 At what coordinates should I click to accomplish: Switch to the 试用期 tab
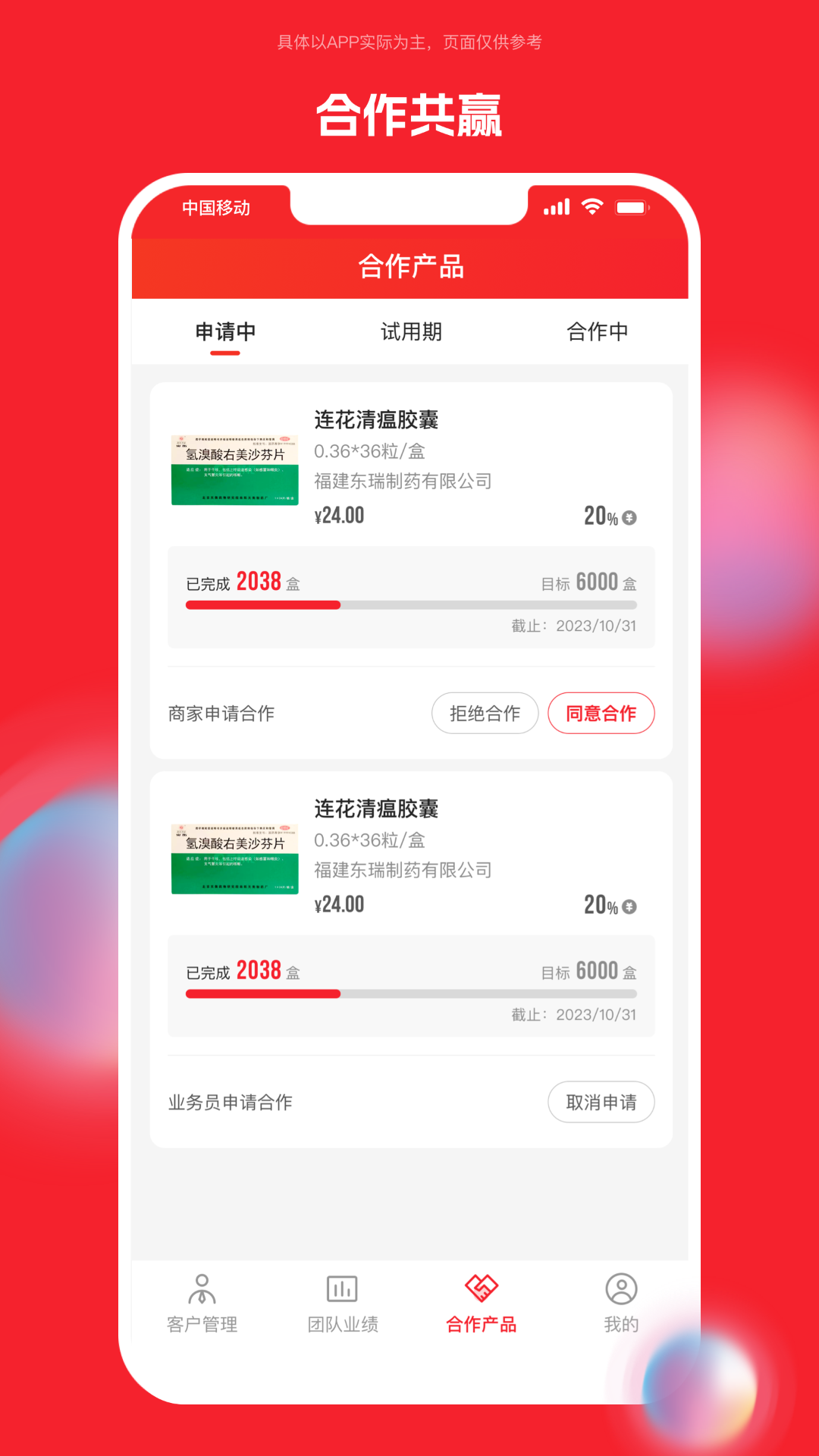click(409, 331)
